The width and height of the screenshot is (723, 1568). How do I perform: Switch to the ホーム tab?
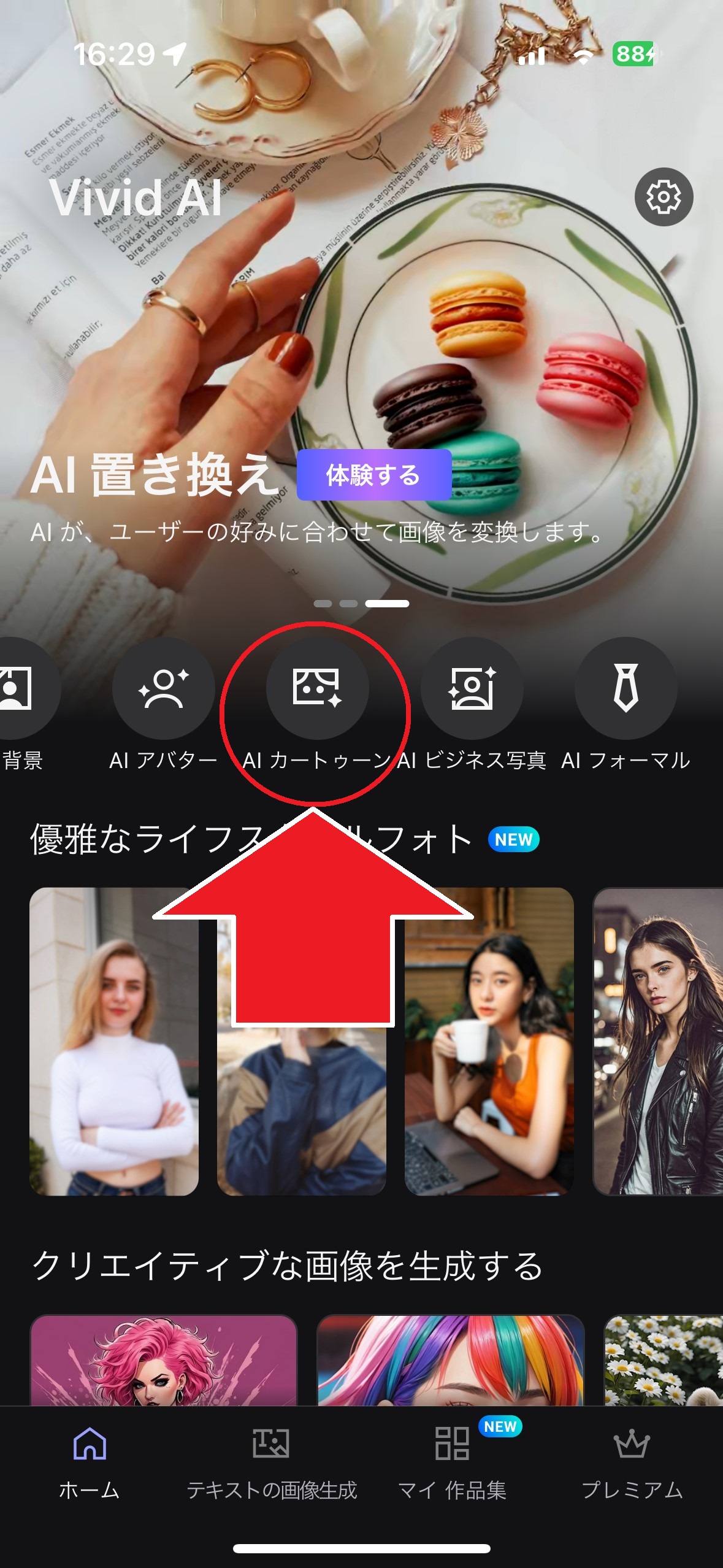pos(90,1462)
